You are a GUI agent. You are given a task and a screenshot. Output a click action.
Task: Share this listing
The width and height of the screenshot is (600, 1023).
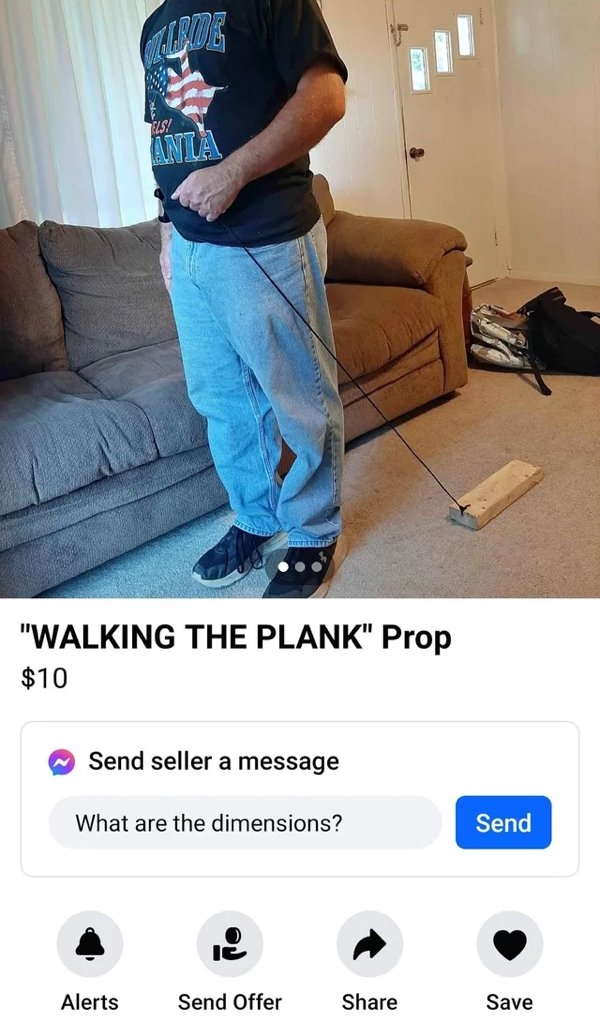pos(369,944)
